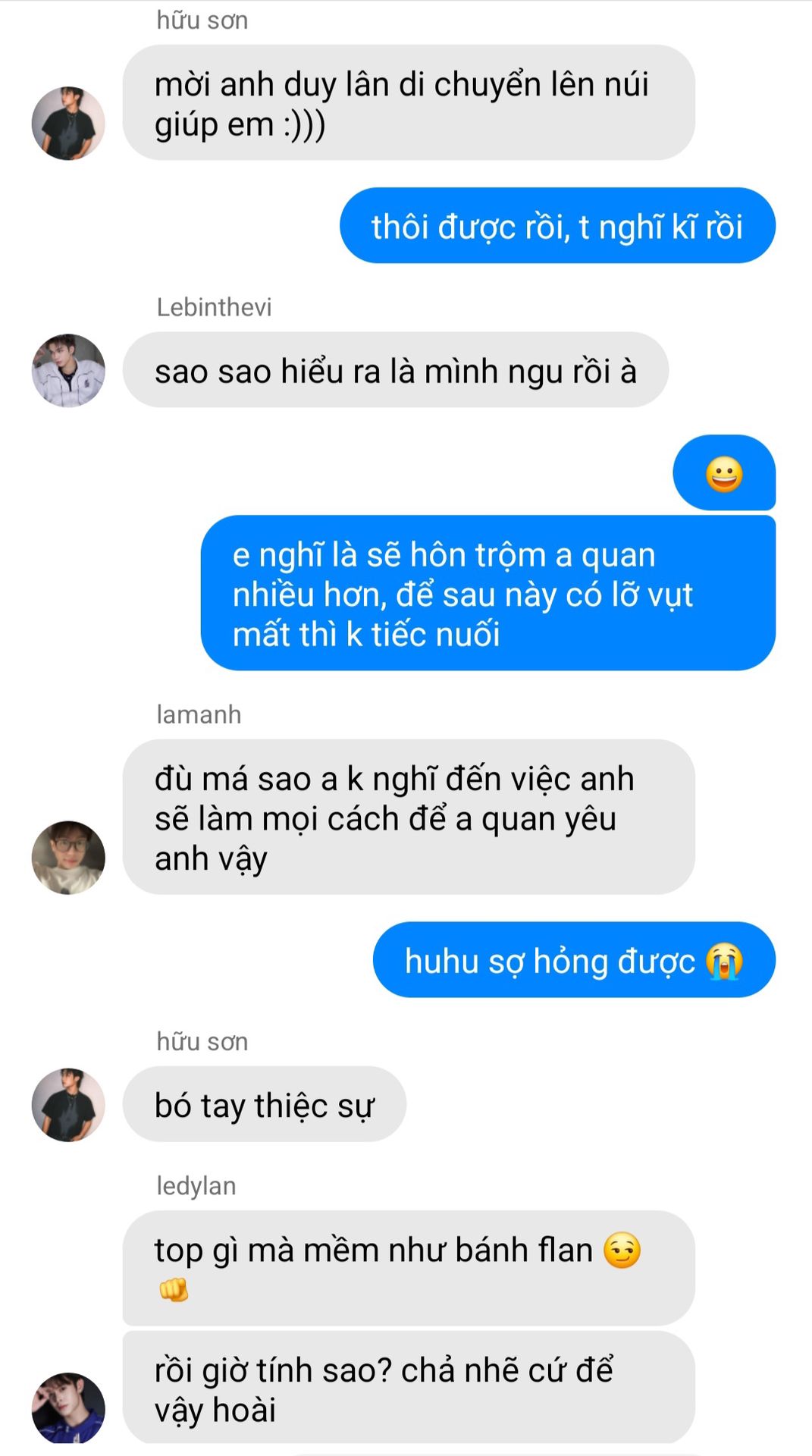Open lamanh's profile avatar
Screen dimensions: 812x1456
pyautogui.click(x=68, y=857)
